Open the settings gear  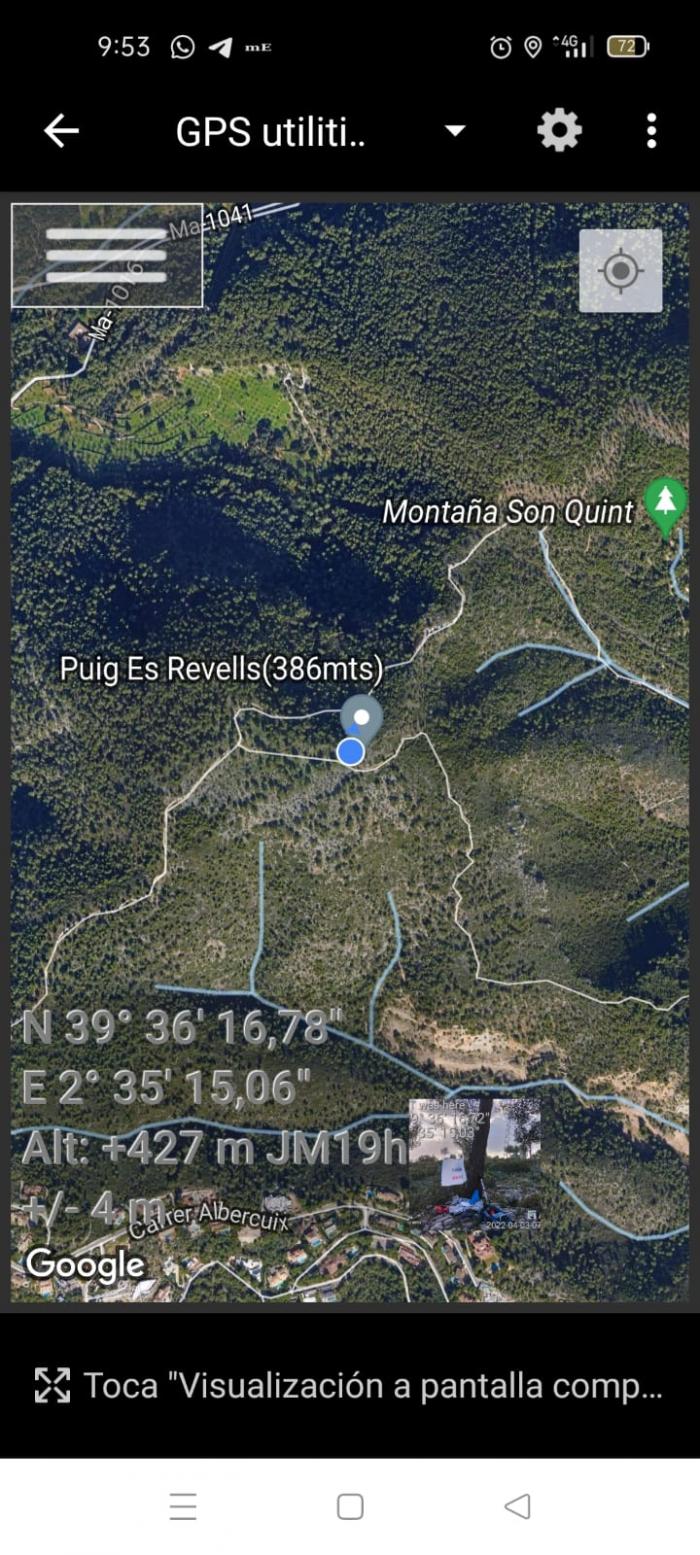click(x=559, y=131)
